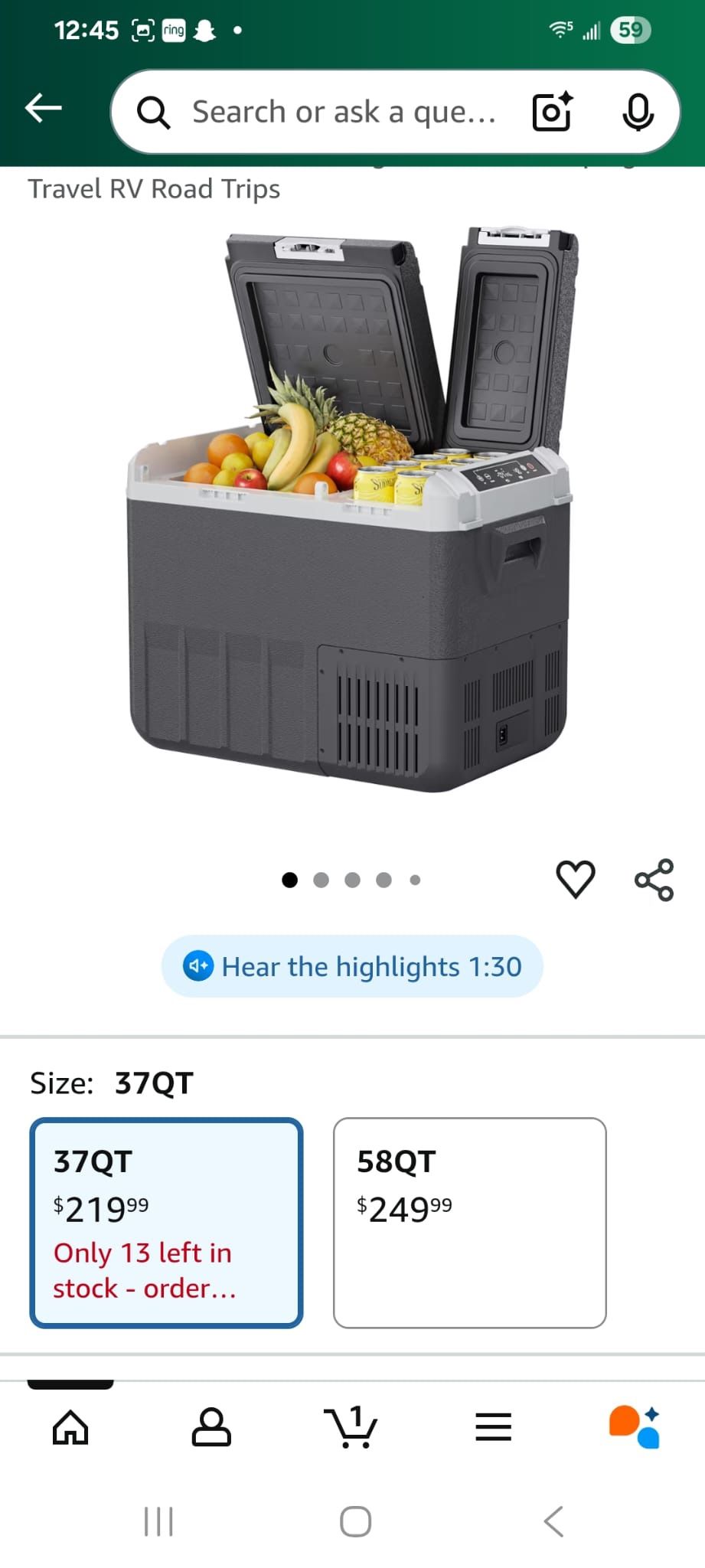705x1568 pixels.
Task: Play the Hear the highlights audio summary
Action: [x=352, y=966]
